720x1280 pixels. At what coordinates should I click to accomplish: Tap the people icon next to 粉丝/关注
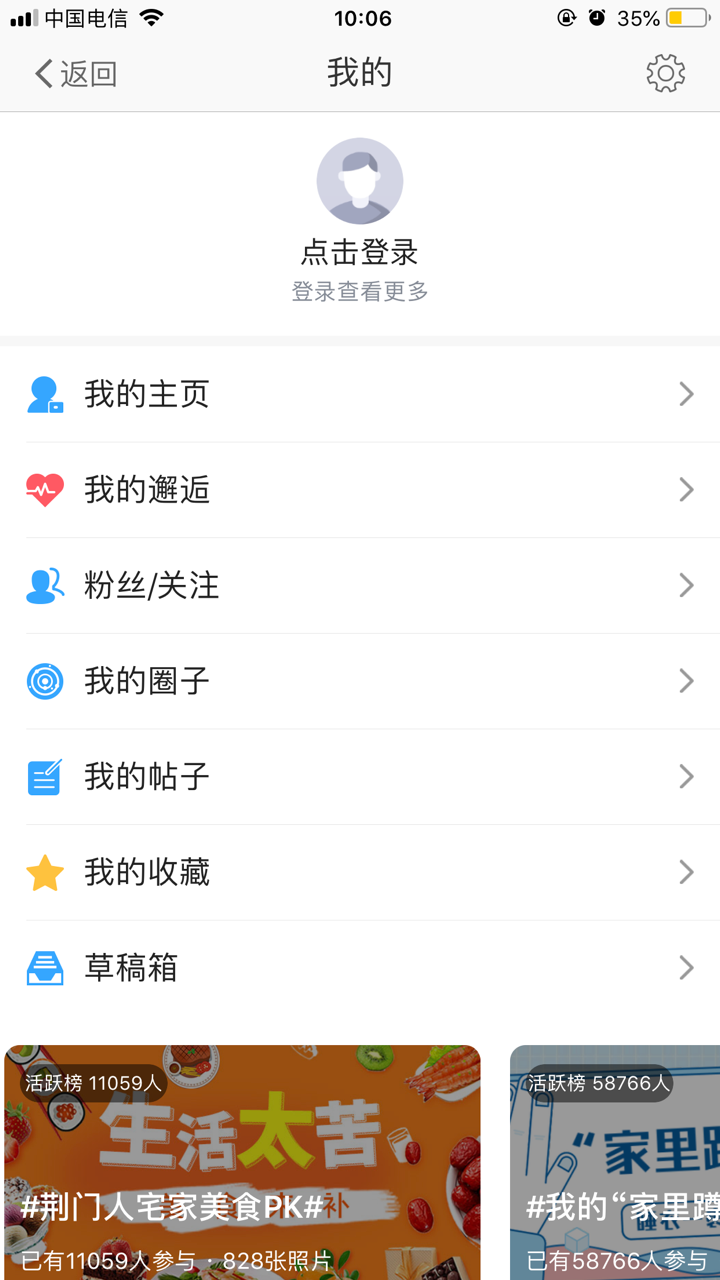pos(45,585)
